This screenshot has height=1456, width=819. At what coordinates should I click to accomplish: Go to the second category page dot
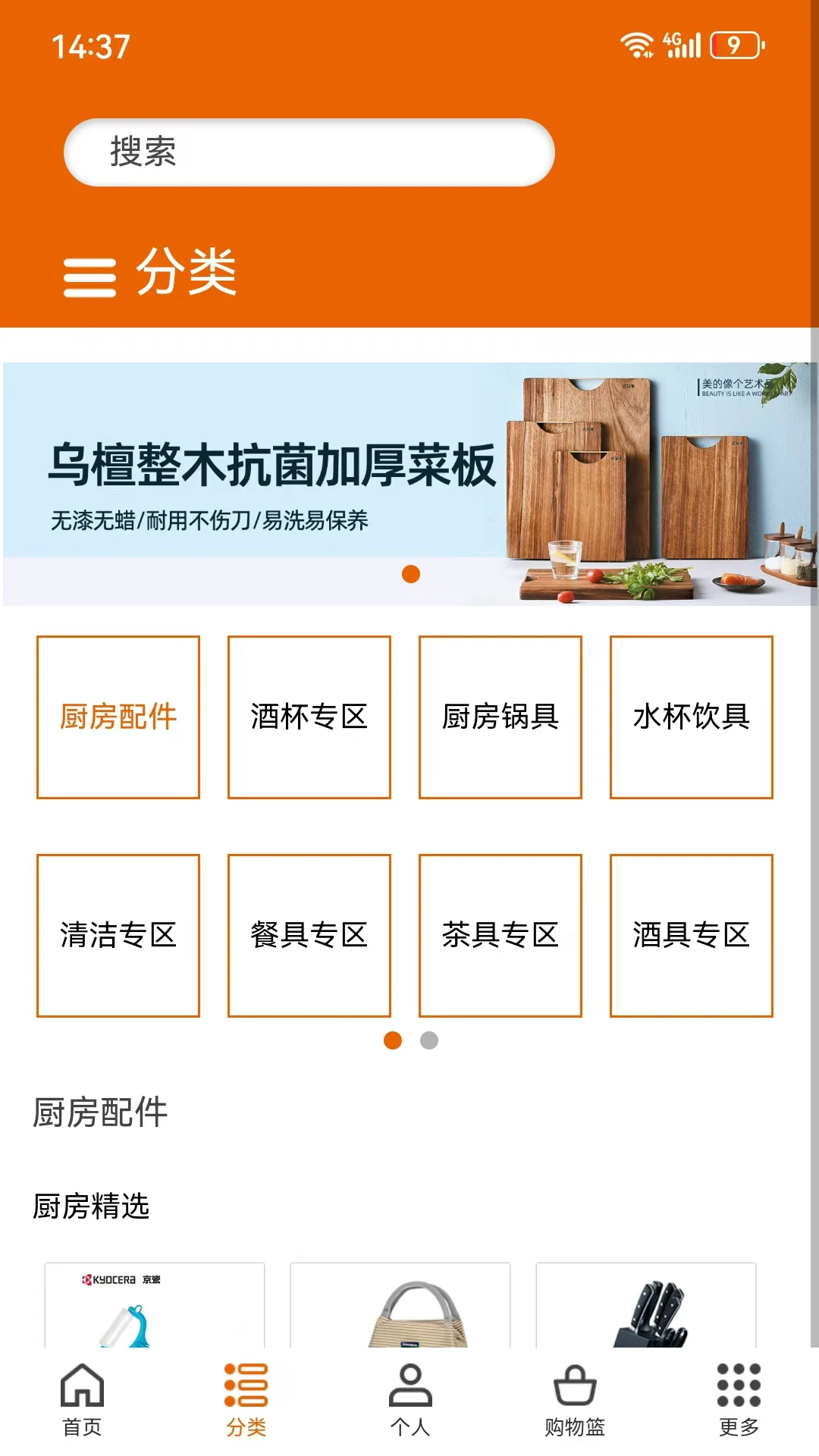click(x=429, y=1040)
